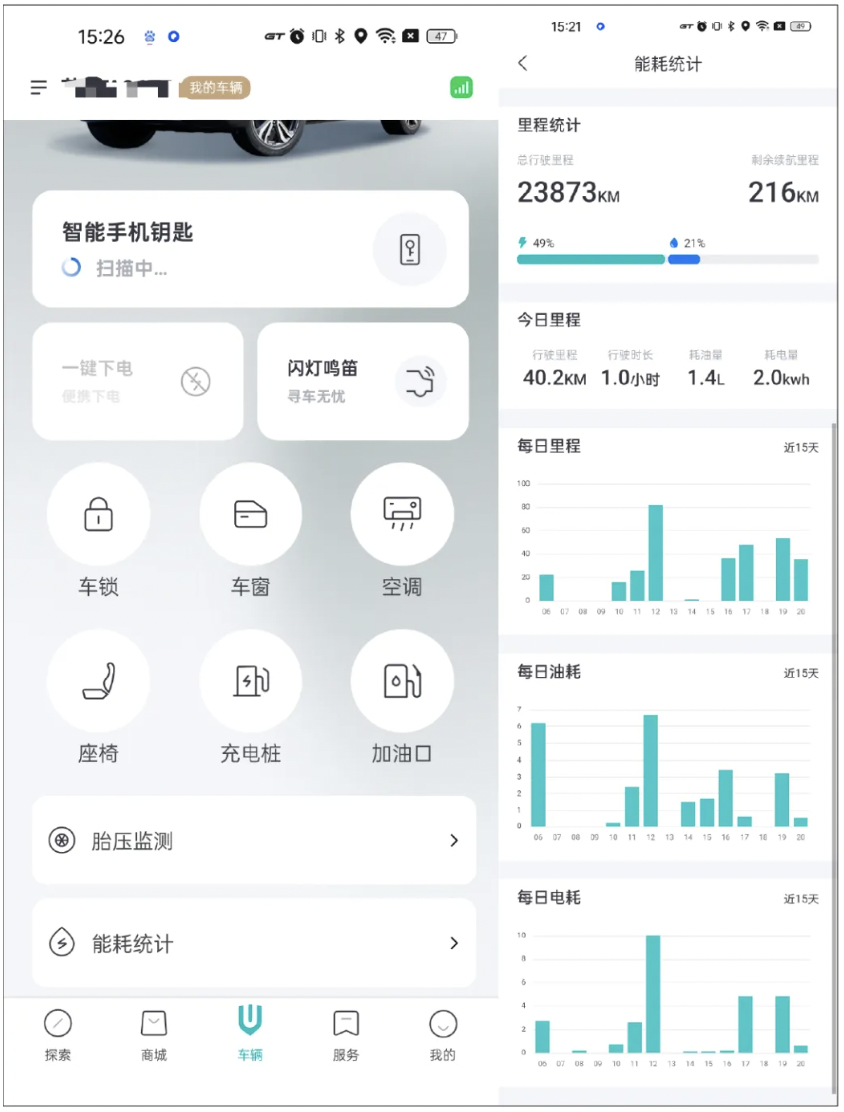Image resolution: width=844 pixels, height=1112 pixels.
Task: Open the hamburger drawer menu
Action: click(39, 88)
